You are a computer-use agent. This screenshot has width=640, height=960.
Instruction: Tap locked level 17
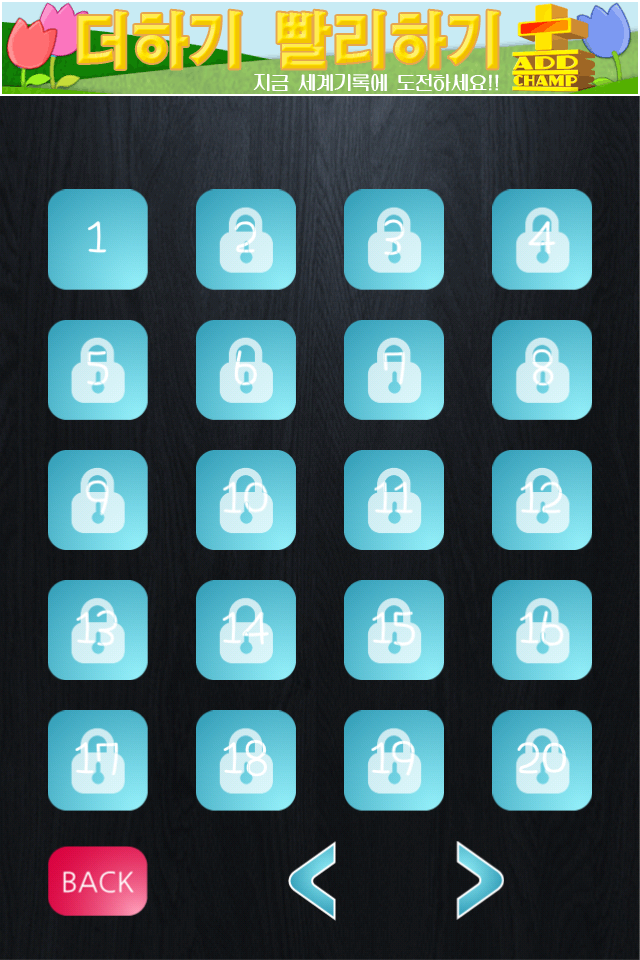point(98,759)
